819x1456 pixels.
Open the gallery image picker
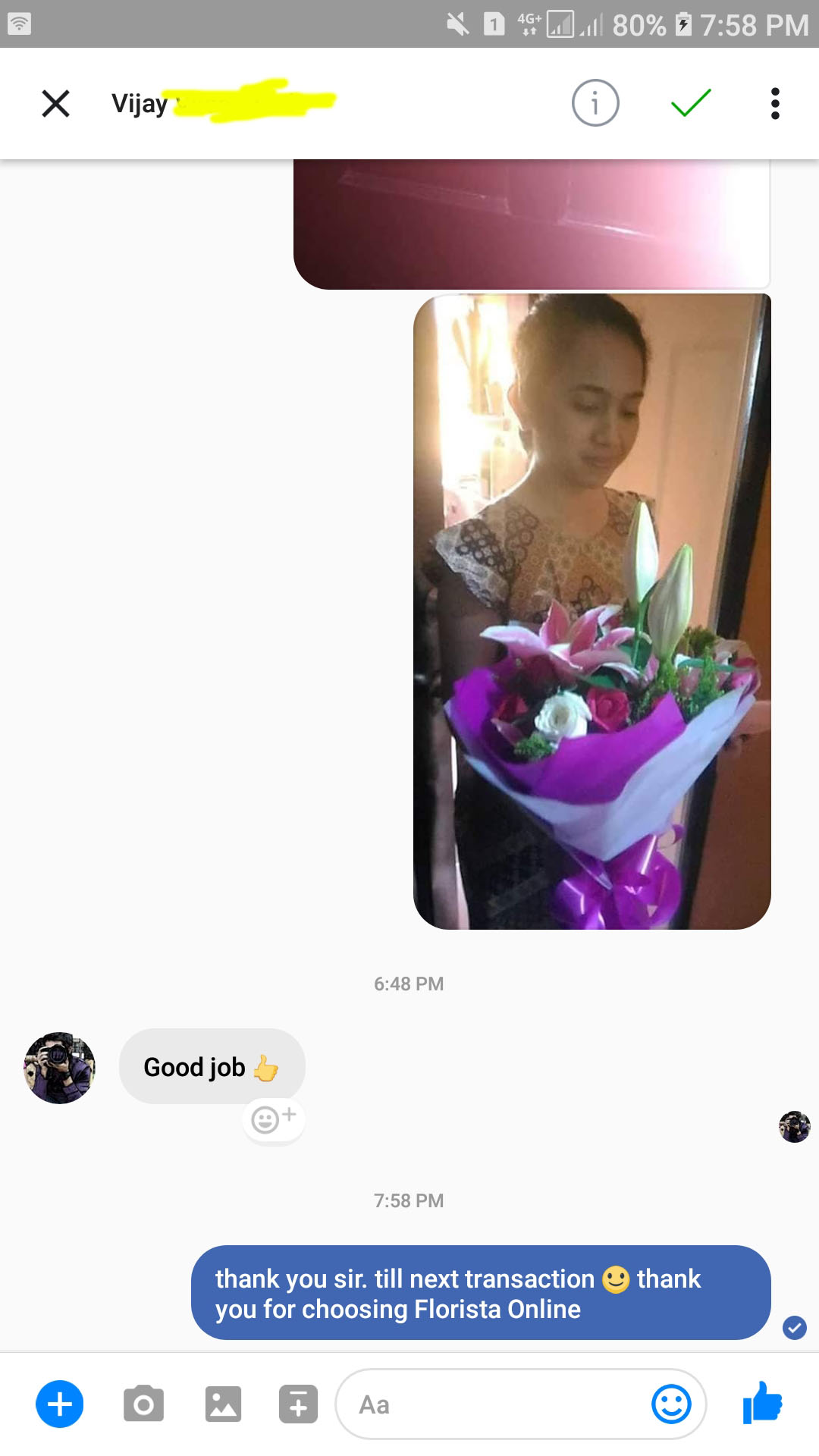(x=223, y=1404)
